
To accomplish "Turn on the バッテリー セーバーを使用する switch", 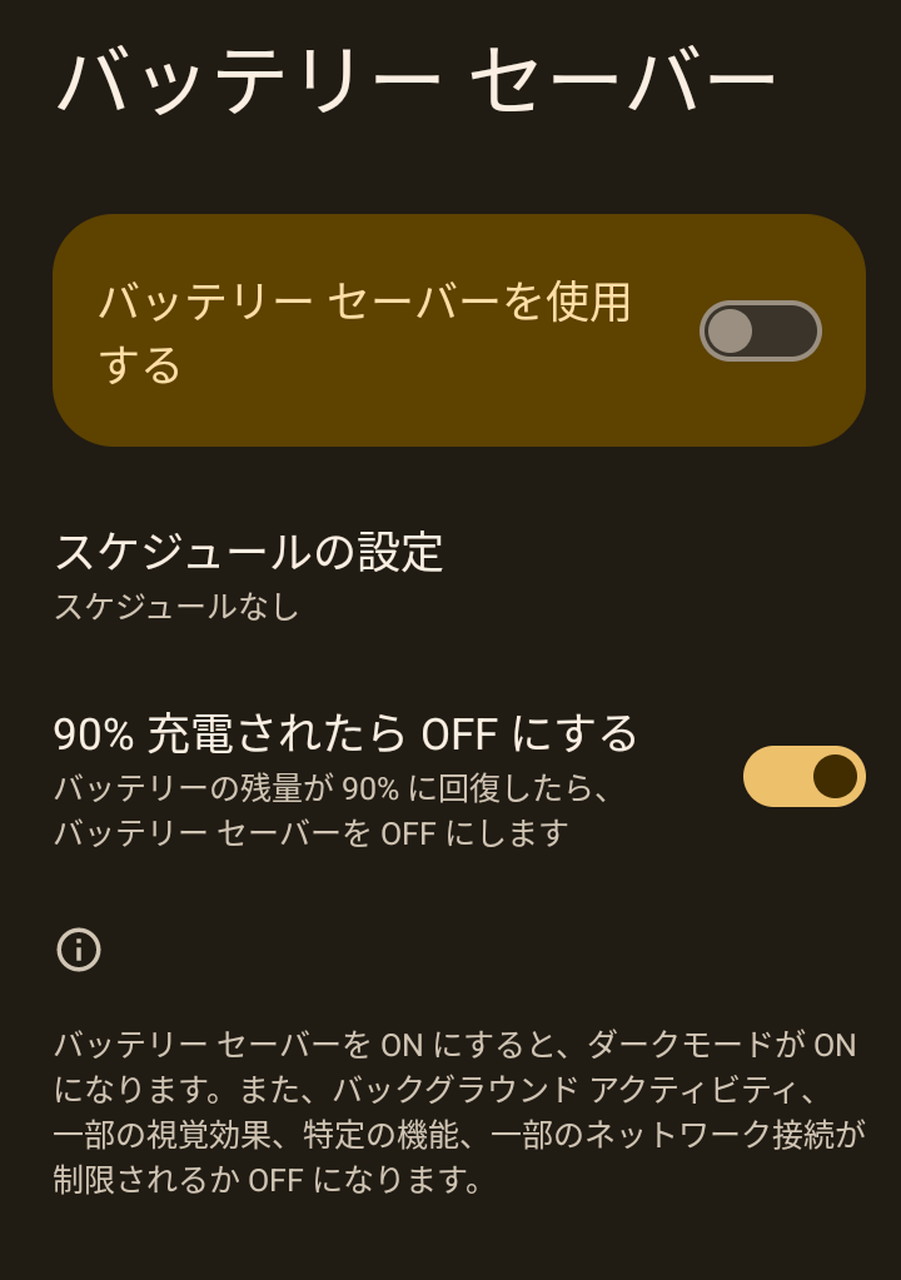I will pyautogui.click(x=760, y=331).
